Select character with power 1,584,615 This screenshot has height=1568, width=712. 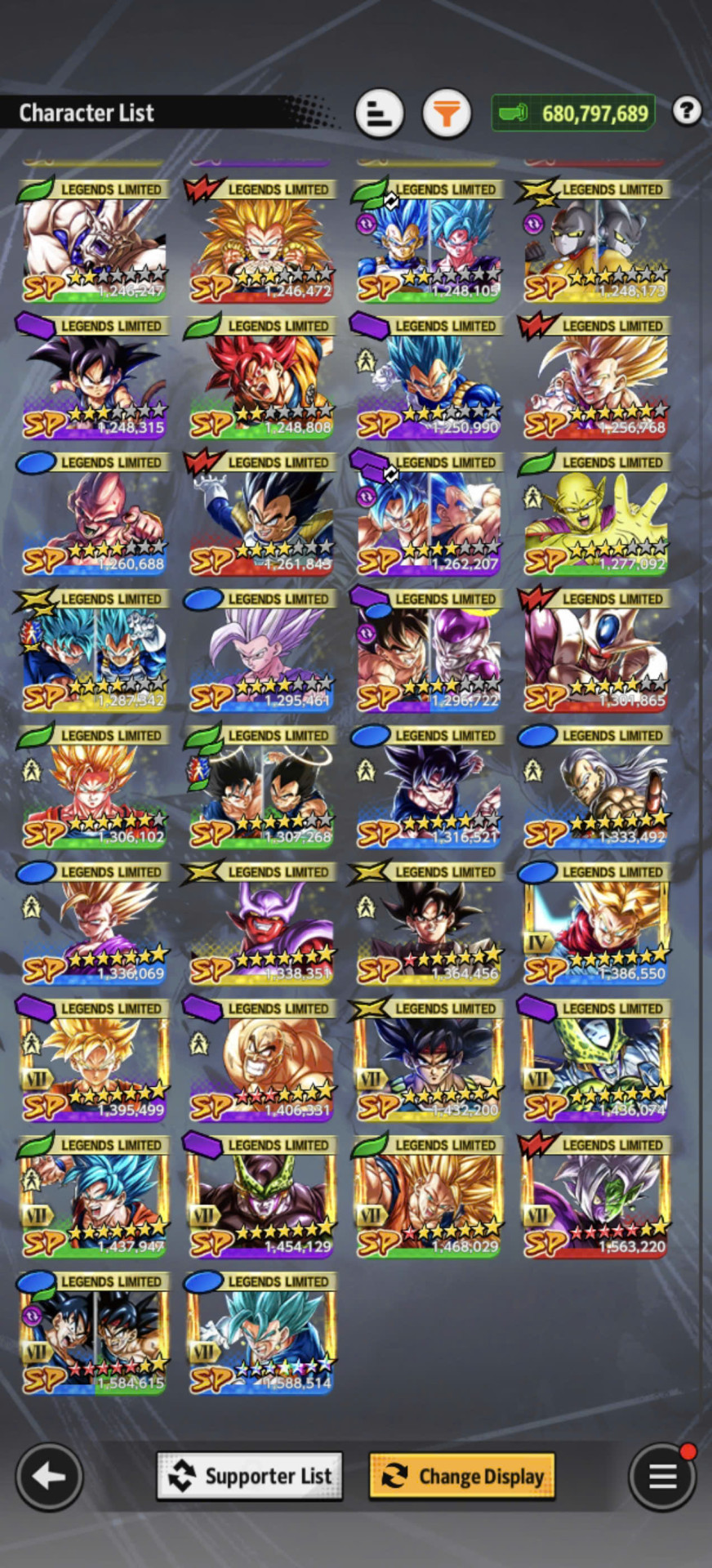93,1333
